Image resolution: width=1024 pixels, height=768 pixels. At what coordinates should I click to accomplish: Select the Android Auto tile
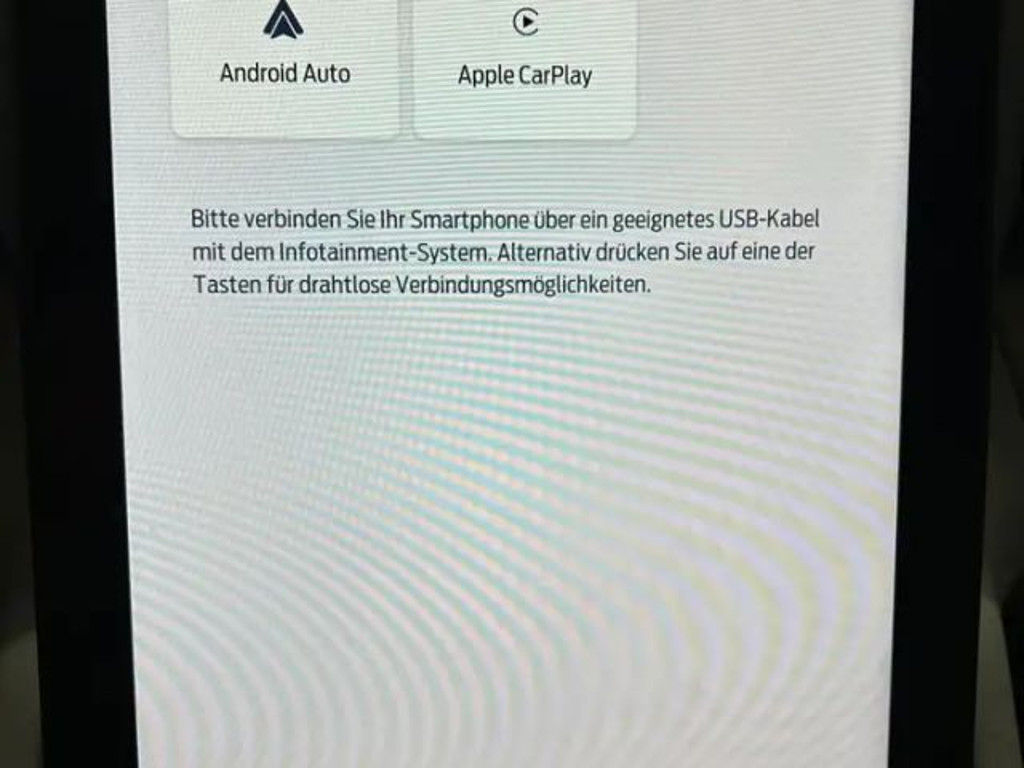(x=285, y=60)
